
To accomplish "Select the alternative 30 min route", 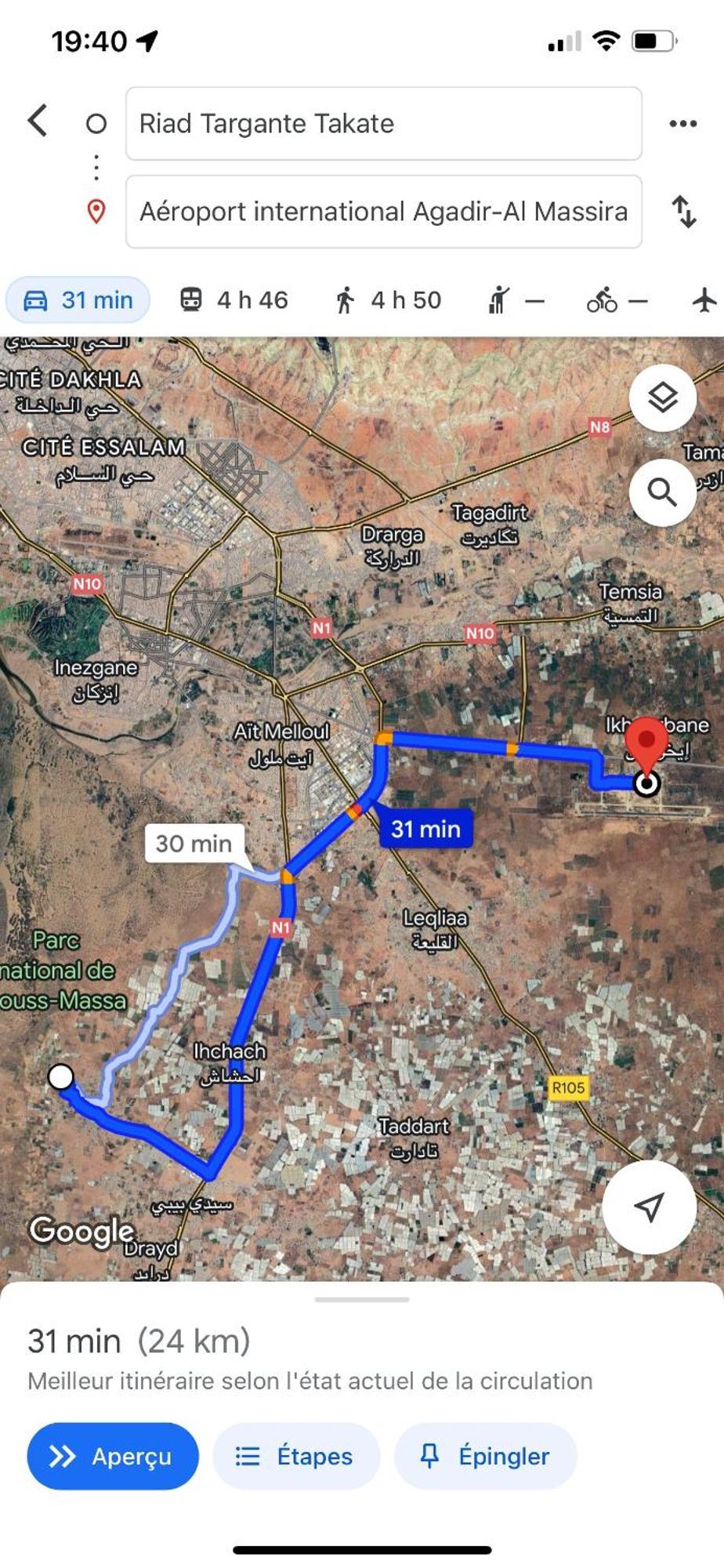I will pos(194,844).
